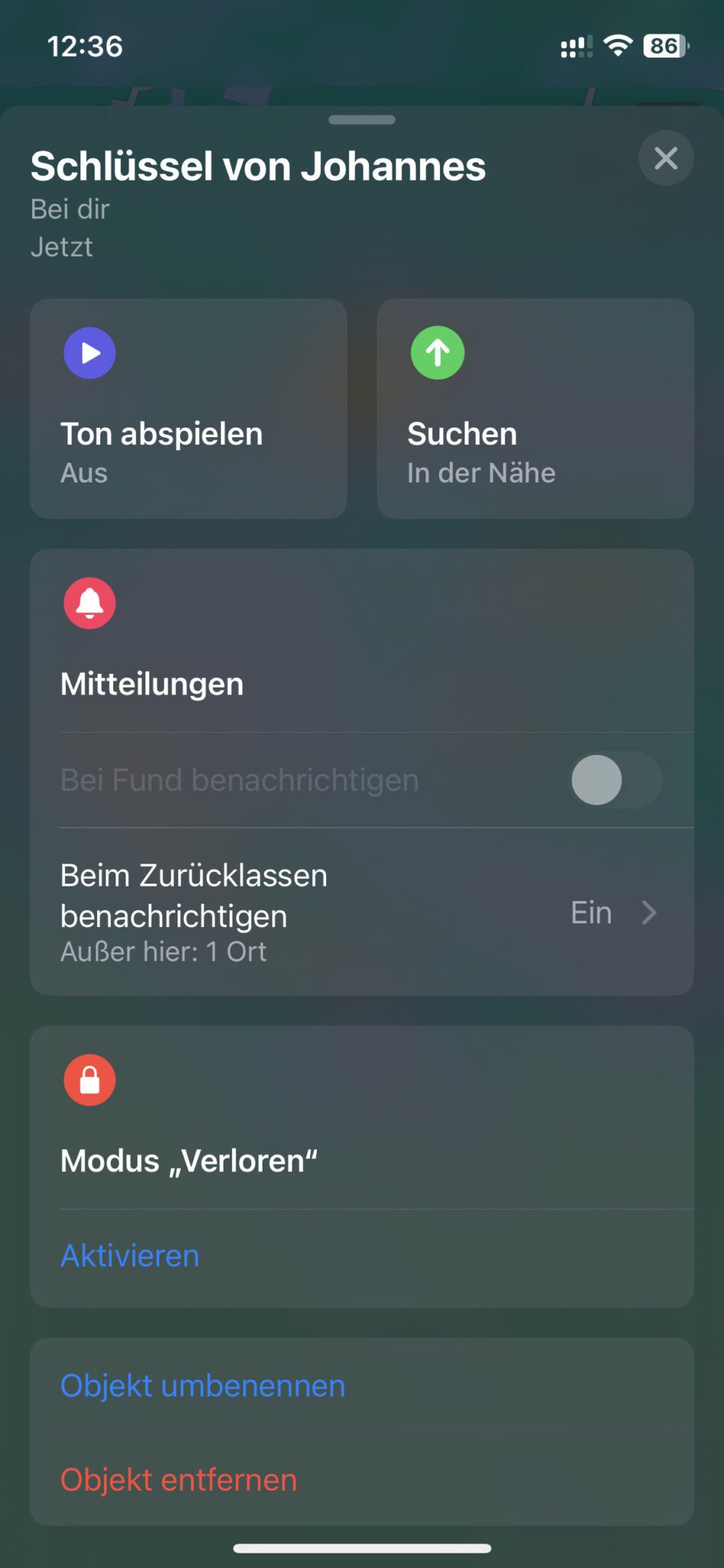Tap Objekt entfernen to remove the item
Viewport: 724px width, 1568px height.
tap(178, 1478)
